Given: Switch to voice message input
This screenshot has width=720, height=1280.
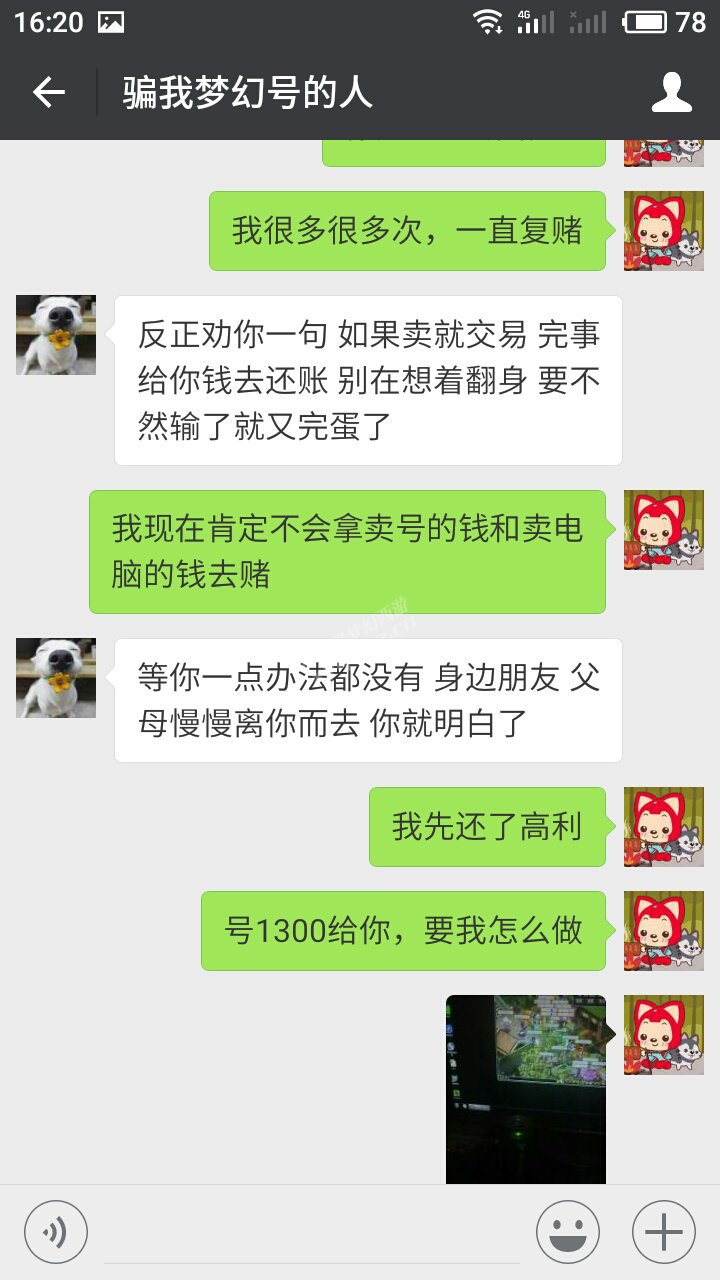Looking at the screenshot, I should pos(56,1232).
